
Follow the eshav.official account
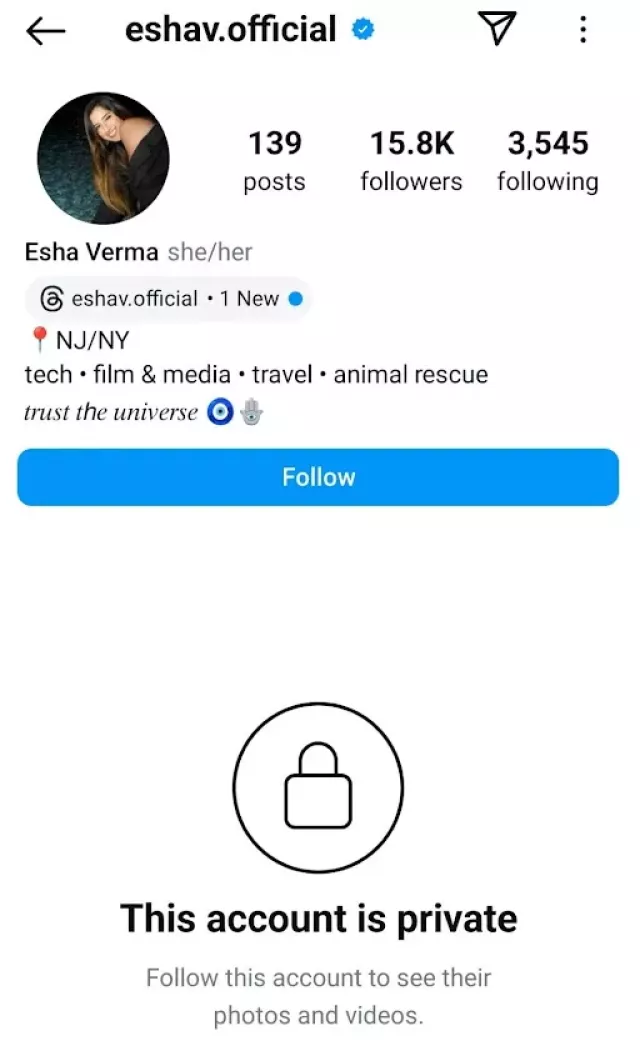pyautogui.click(x=318, y=477)
